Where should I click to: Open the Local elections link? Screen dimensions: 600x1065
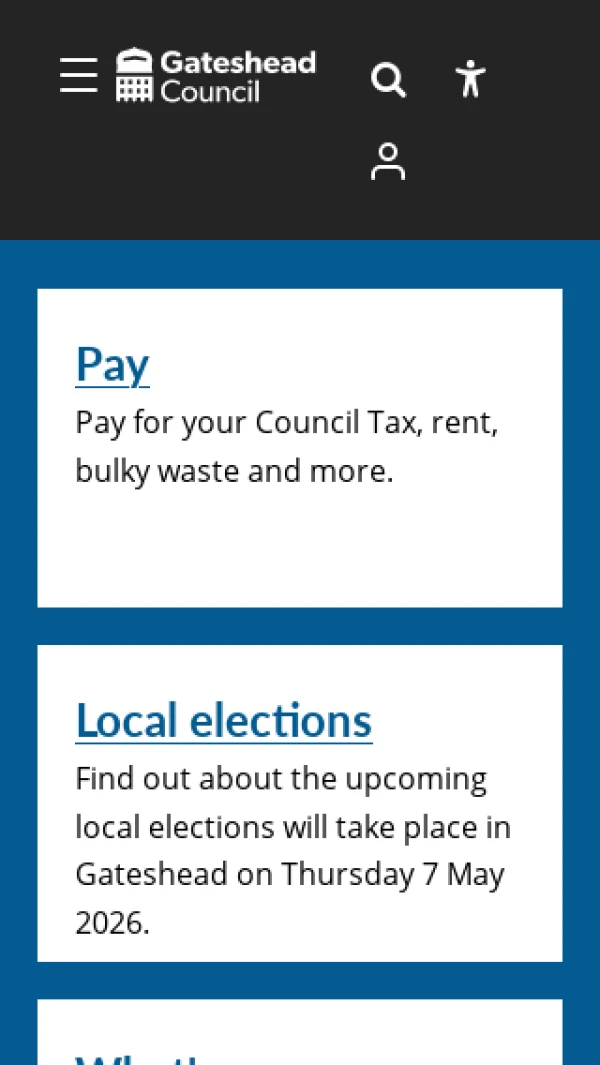pyautogui.click(x=224, y=720)
